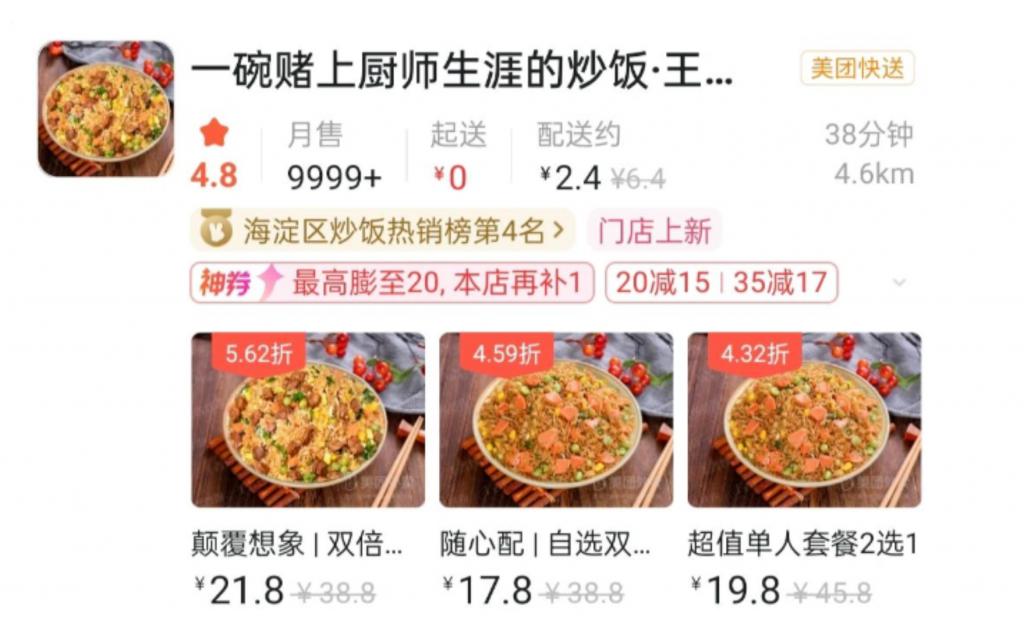Tap the 20减15 | 35减17 discount chip
Viewport: 1024px width, 627px height.
[721, 283]
